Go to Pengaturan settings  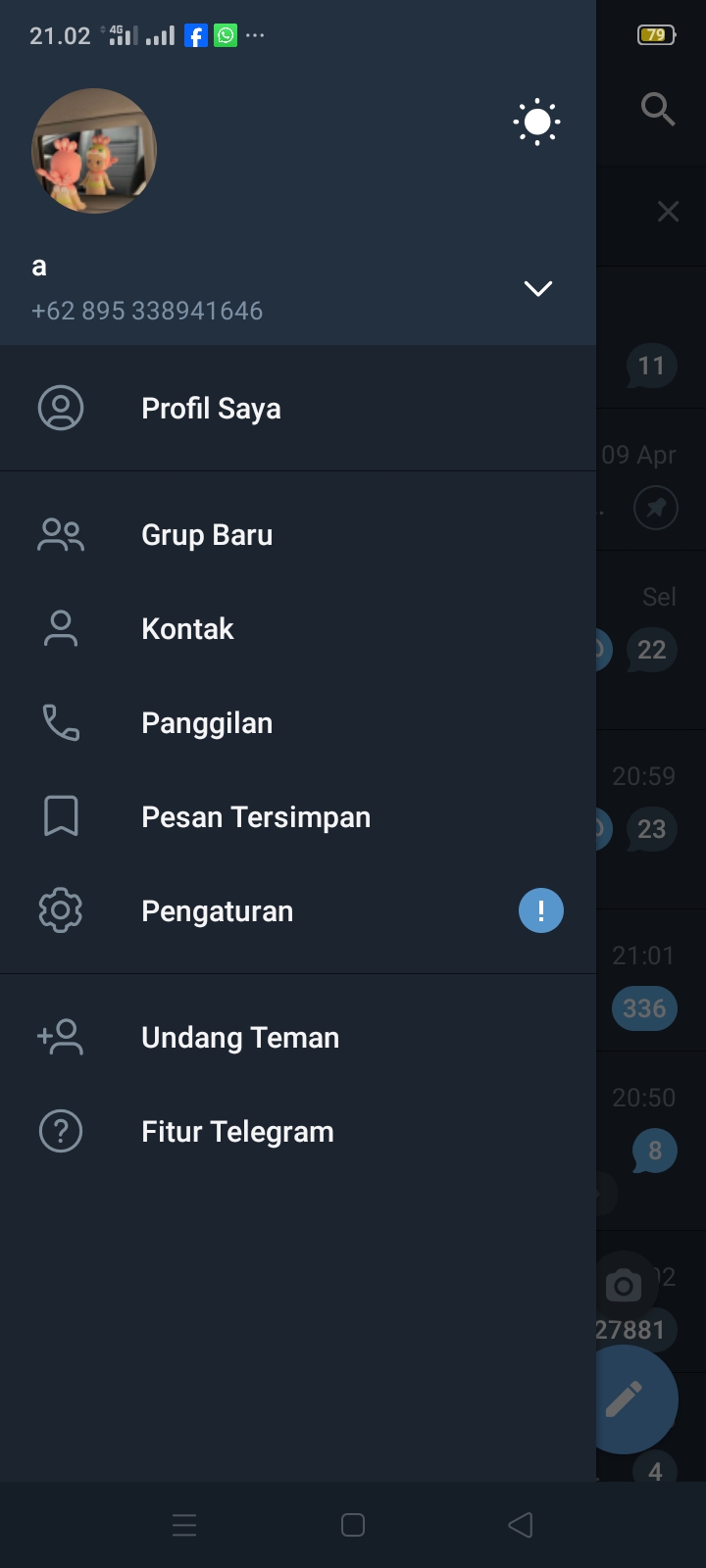point(217,911)
